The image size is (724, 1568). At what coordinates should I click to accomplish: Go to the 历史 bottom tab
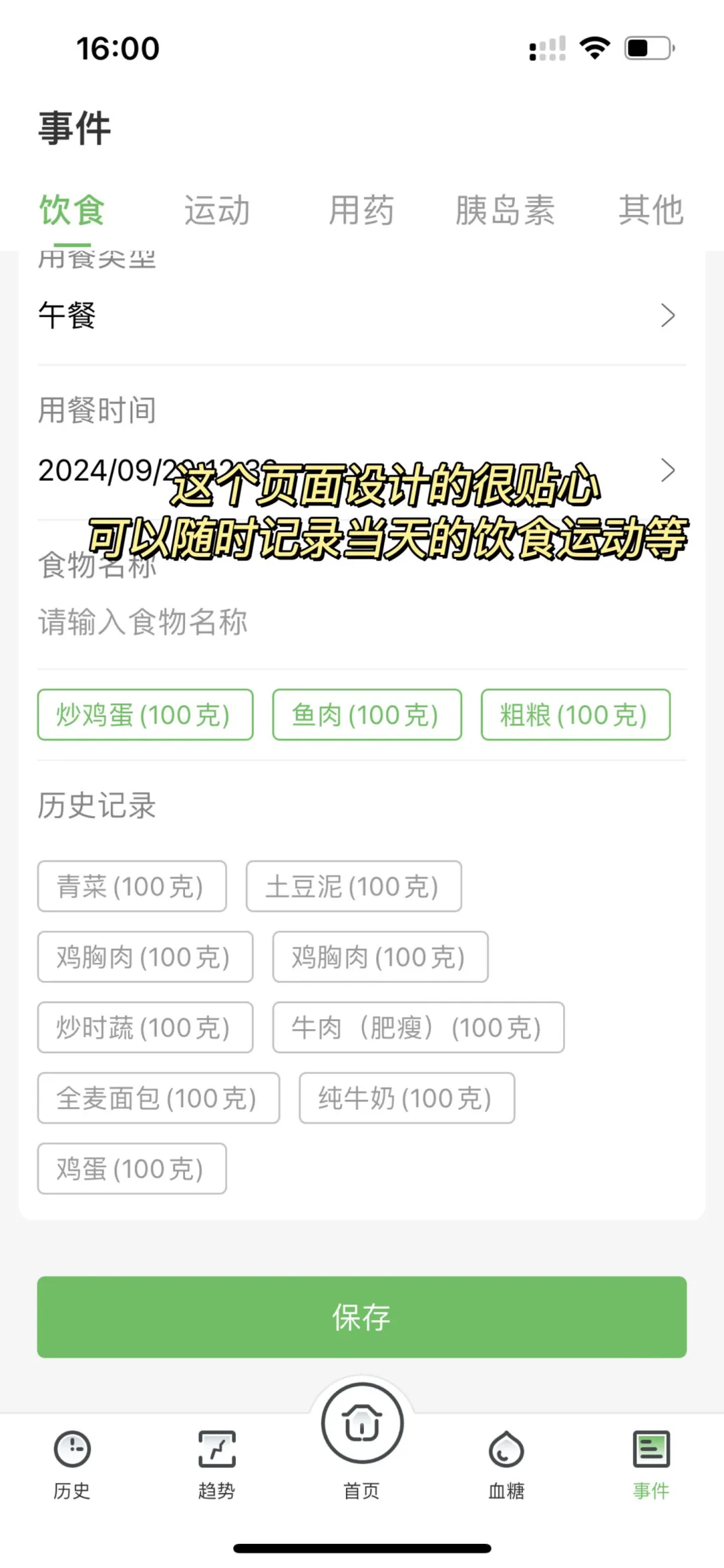pos(72,1465)
